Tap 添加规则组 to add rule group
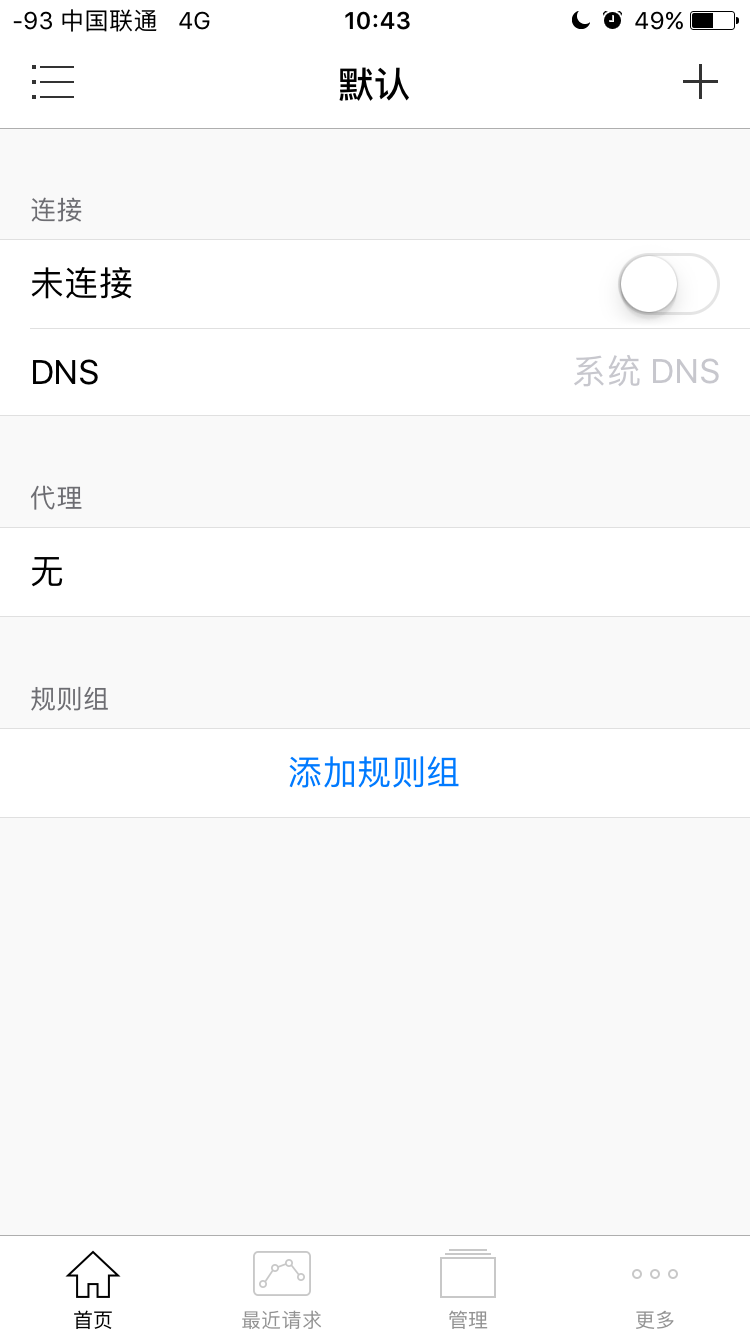The height and width of the screenshot is (1334, 750). (x=374, y=773)
